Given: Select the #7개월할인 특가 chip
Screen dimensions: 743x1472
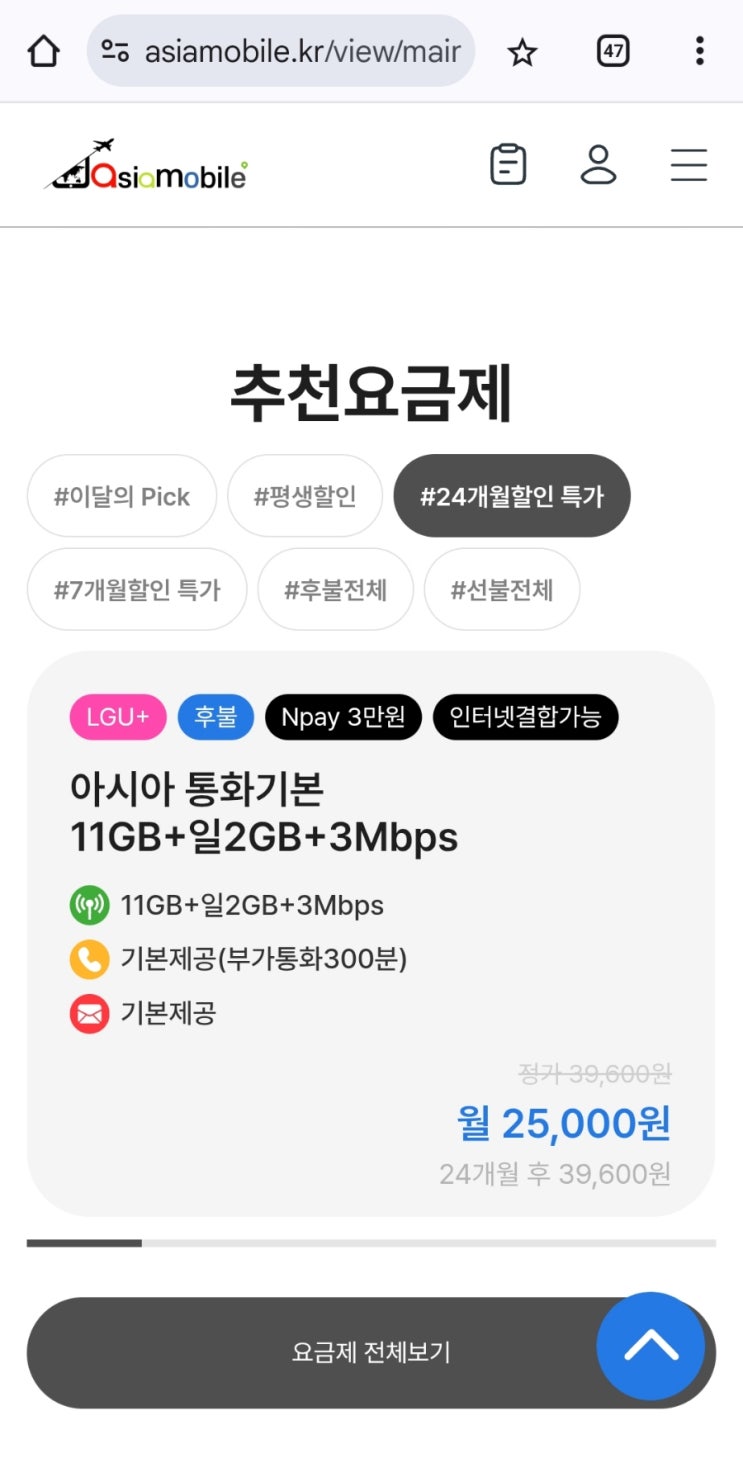Looking at the screenshot, I should pos(137,589).
